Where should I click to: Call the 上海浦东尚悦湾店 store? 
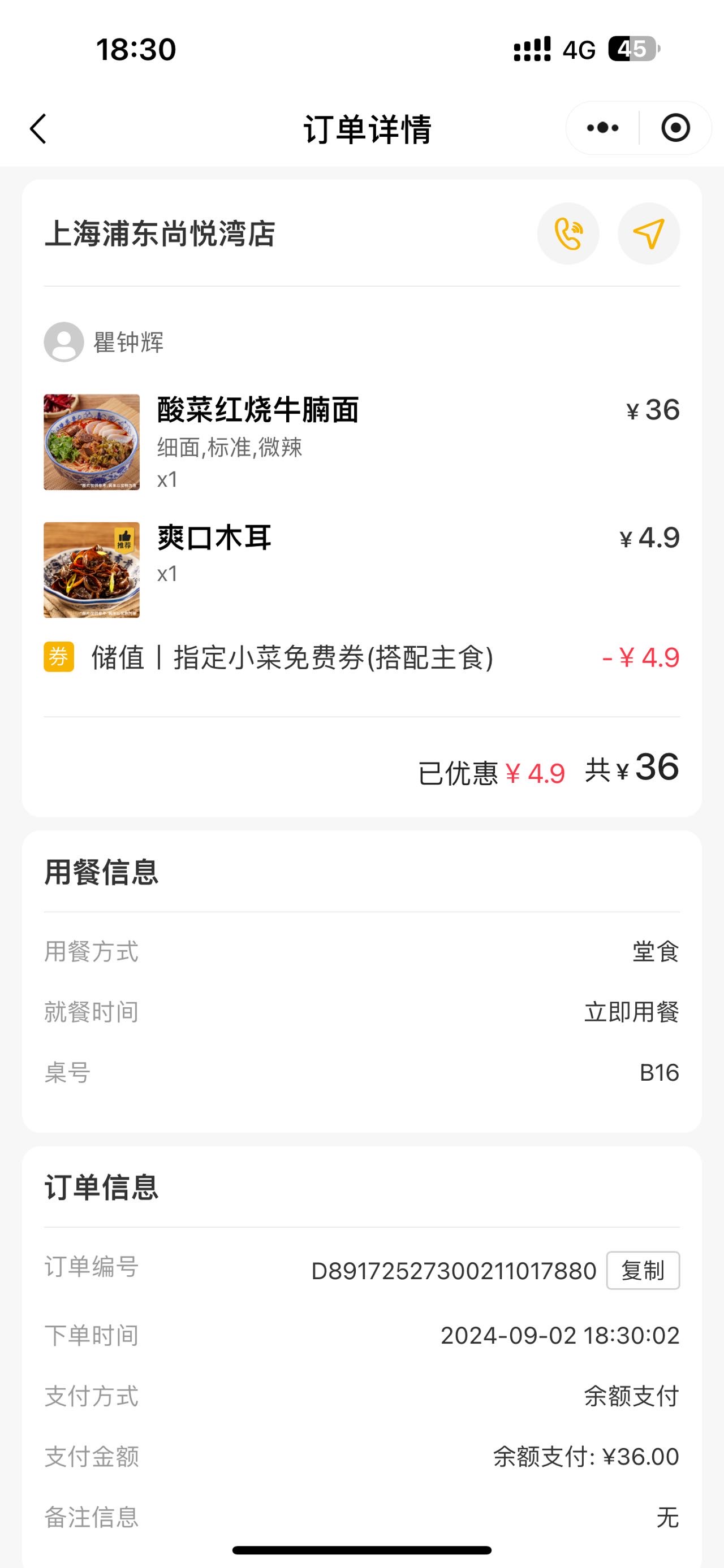click(568, 234)
